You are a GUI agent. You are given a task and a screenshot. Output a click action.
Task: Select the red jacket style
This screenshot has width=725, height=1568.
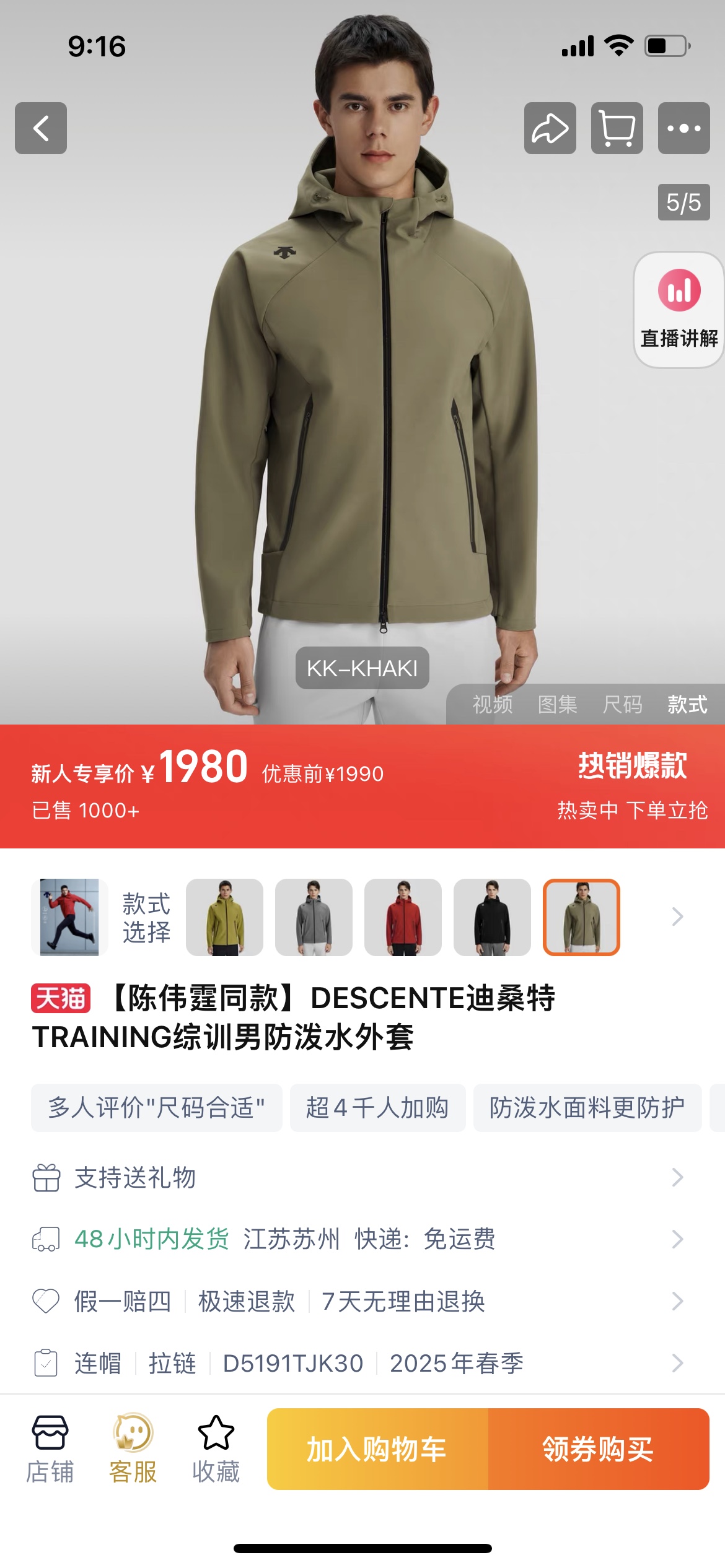[403, 917]
